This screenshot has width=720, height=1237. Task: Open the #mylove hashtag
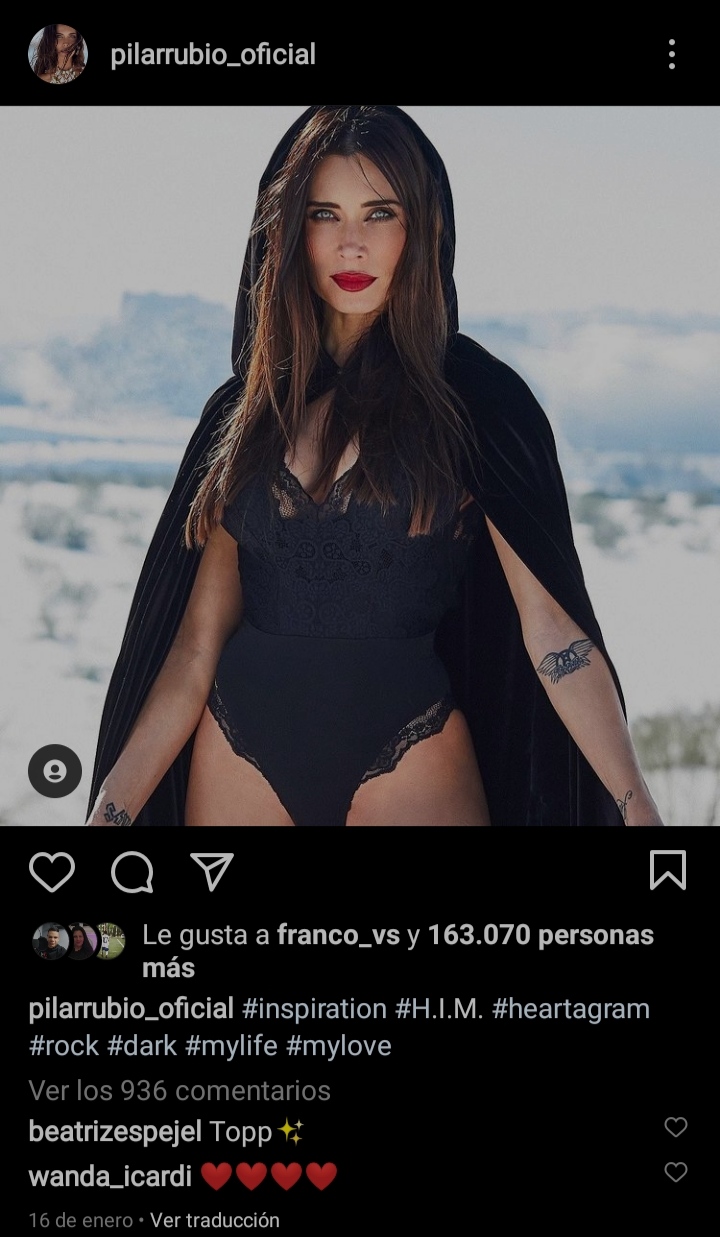tap(338, 1046)
